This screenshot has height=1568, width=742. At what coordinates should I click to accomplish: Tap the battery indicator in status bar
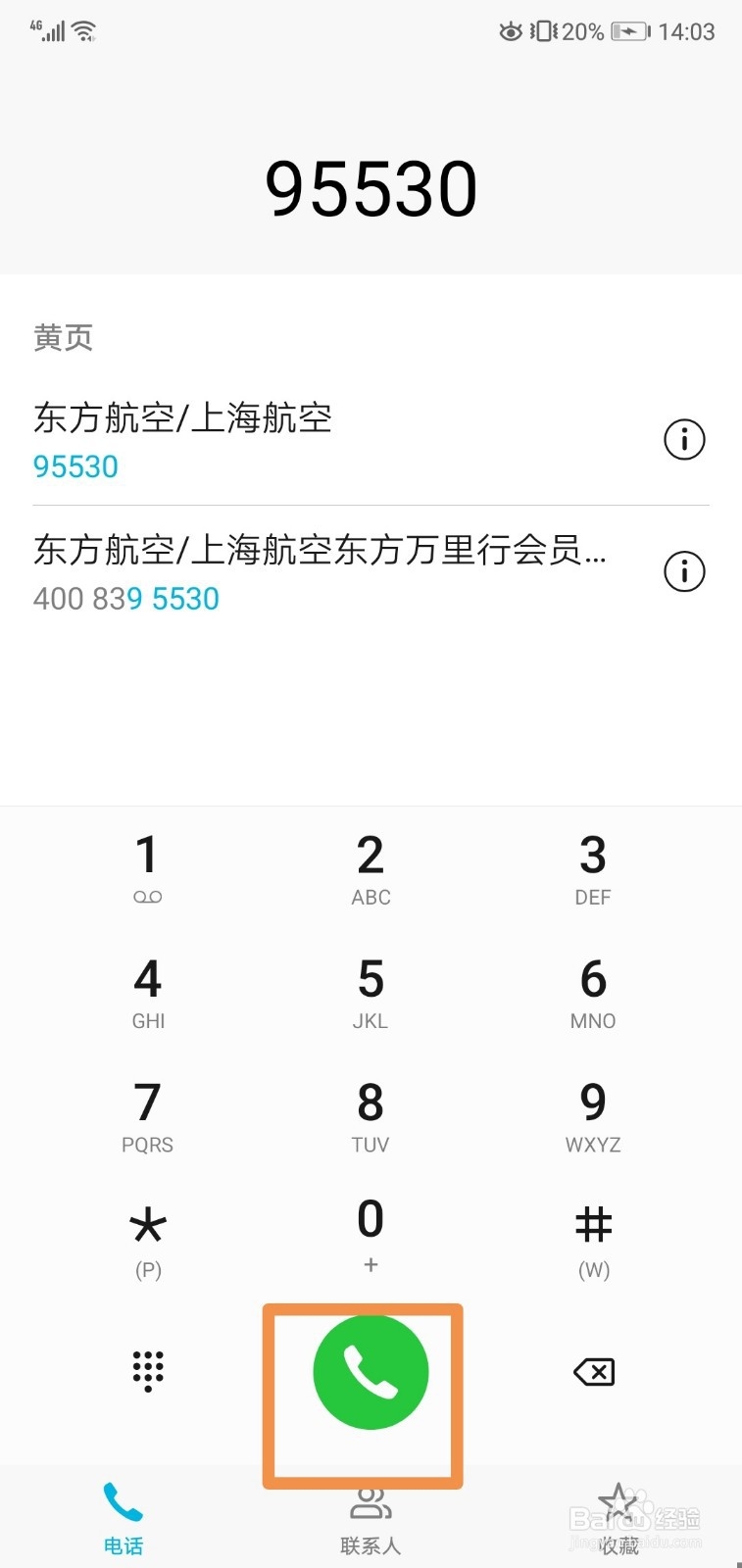[627, 30]
